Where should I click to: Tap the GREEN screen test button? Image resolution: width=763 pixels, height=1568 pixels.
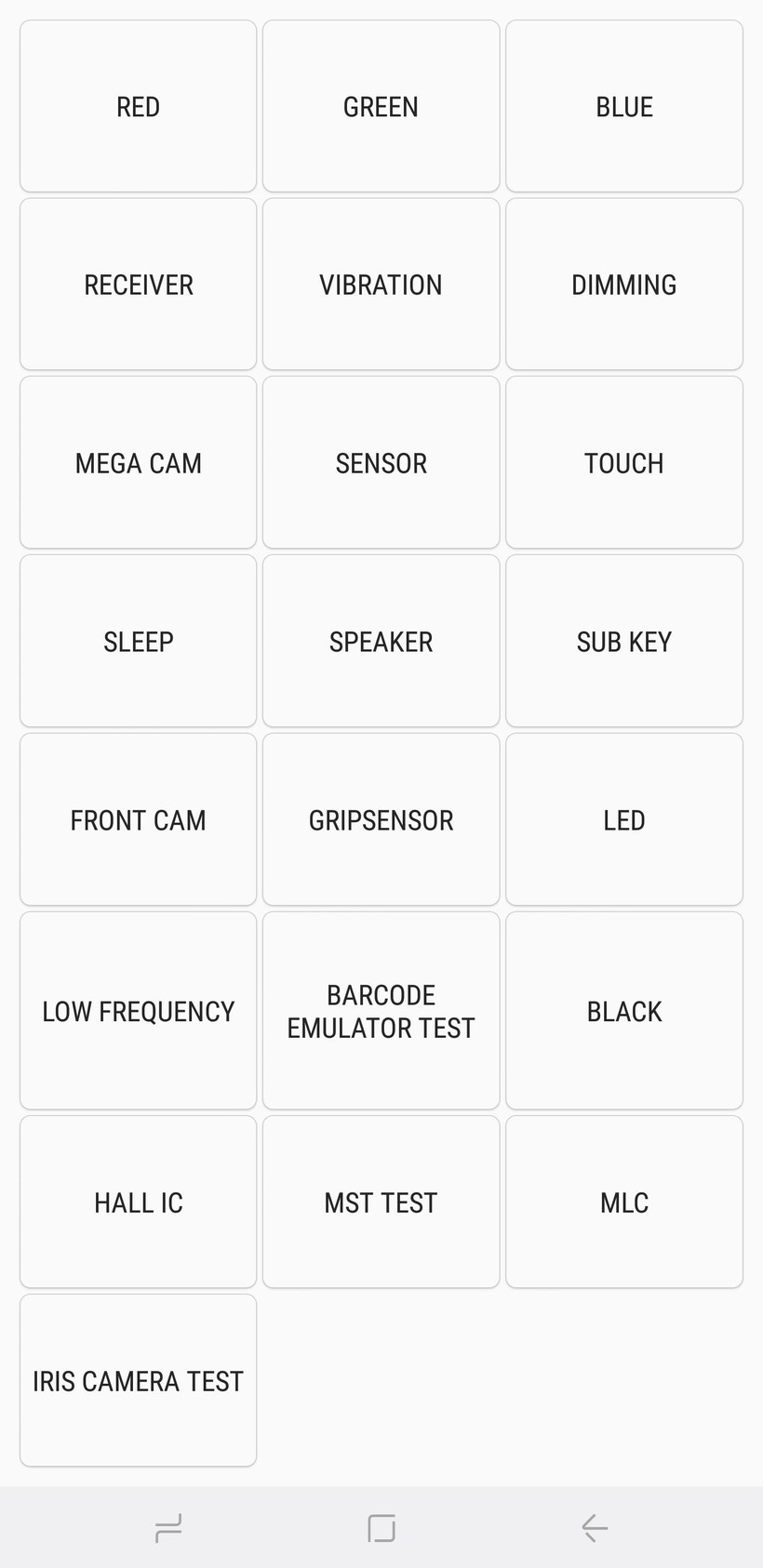[381, 106]
